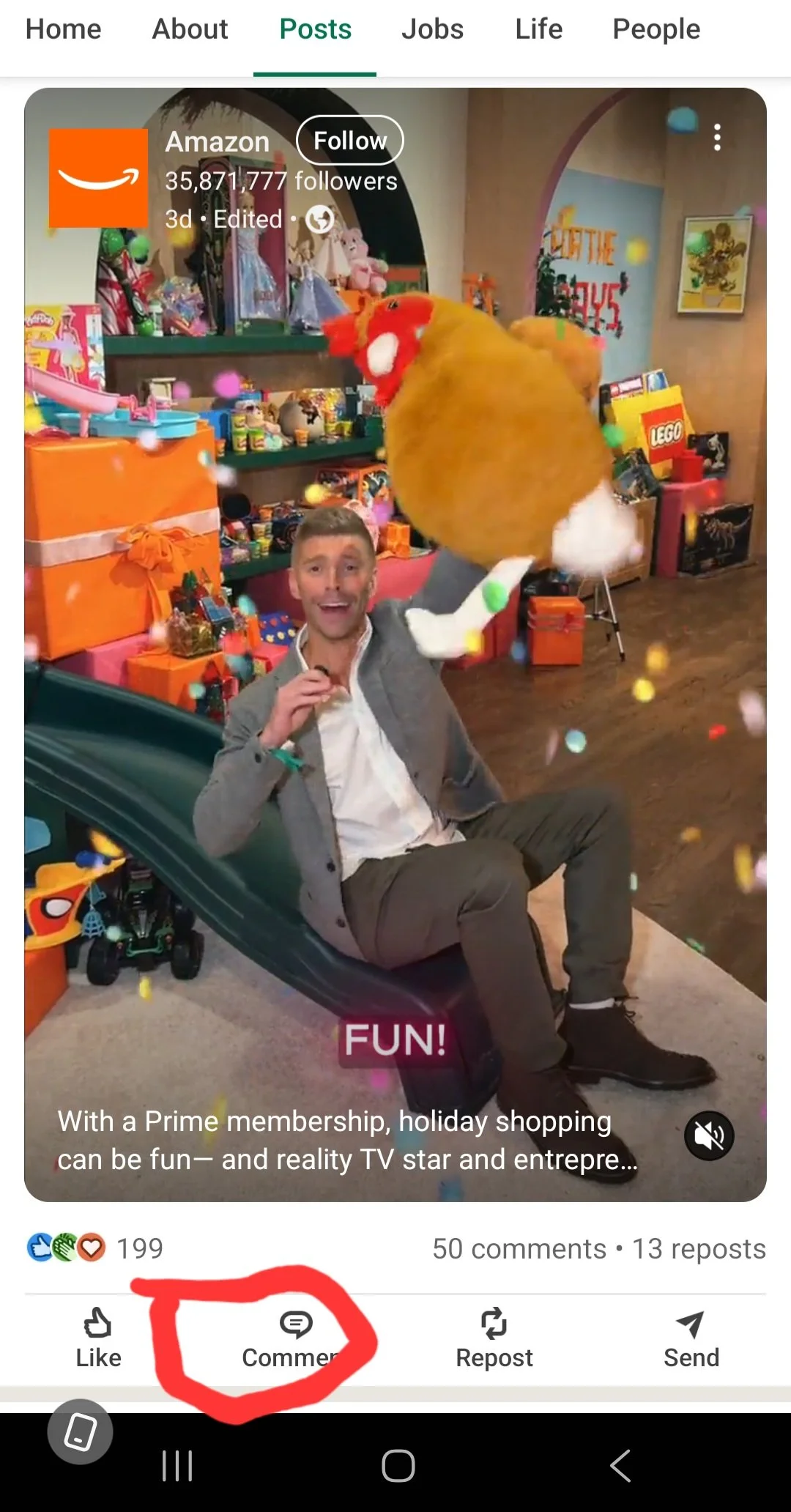Select the Jobs tab
Image resolution: width=791 pixels, height=1512 pixels.
point(432,29)
